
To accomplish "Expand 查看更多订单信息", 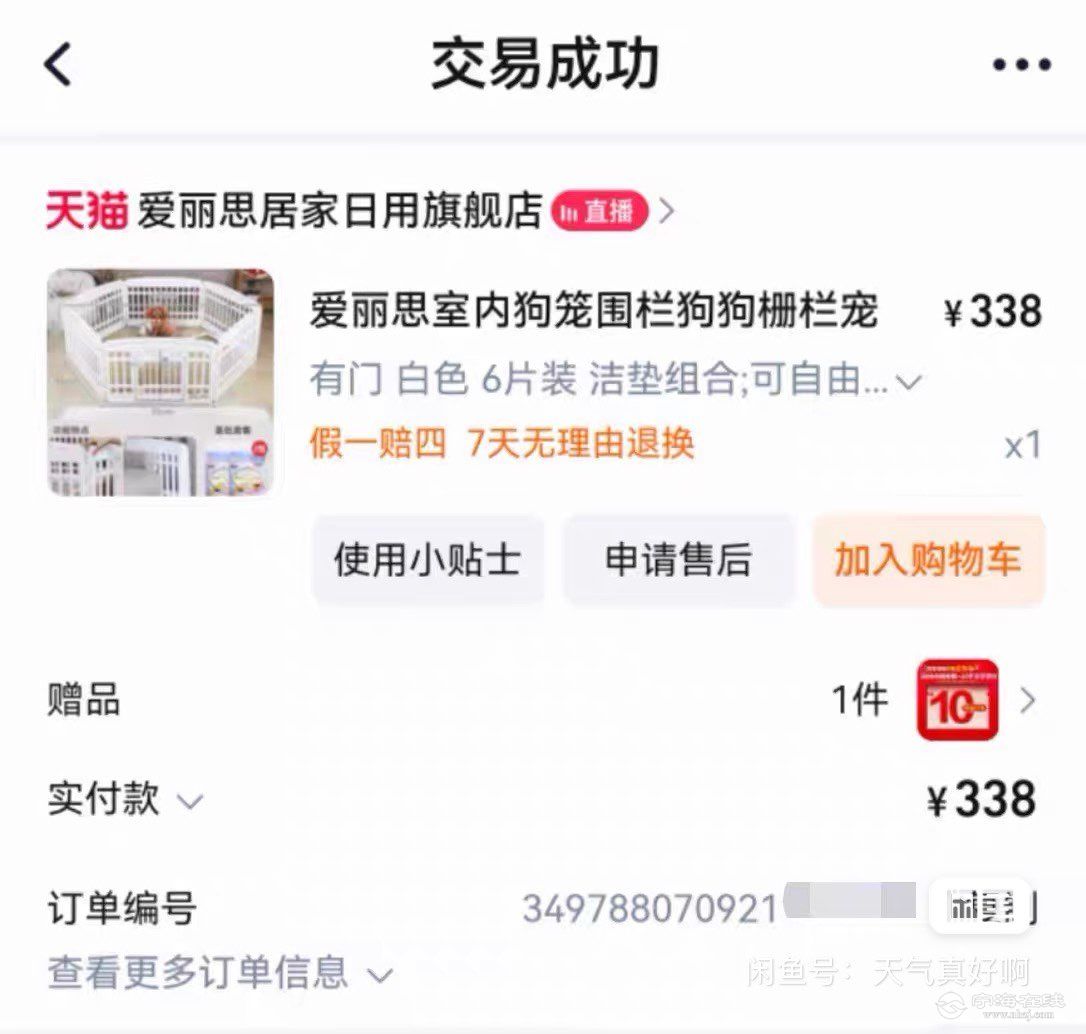I will 220,973.
